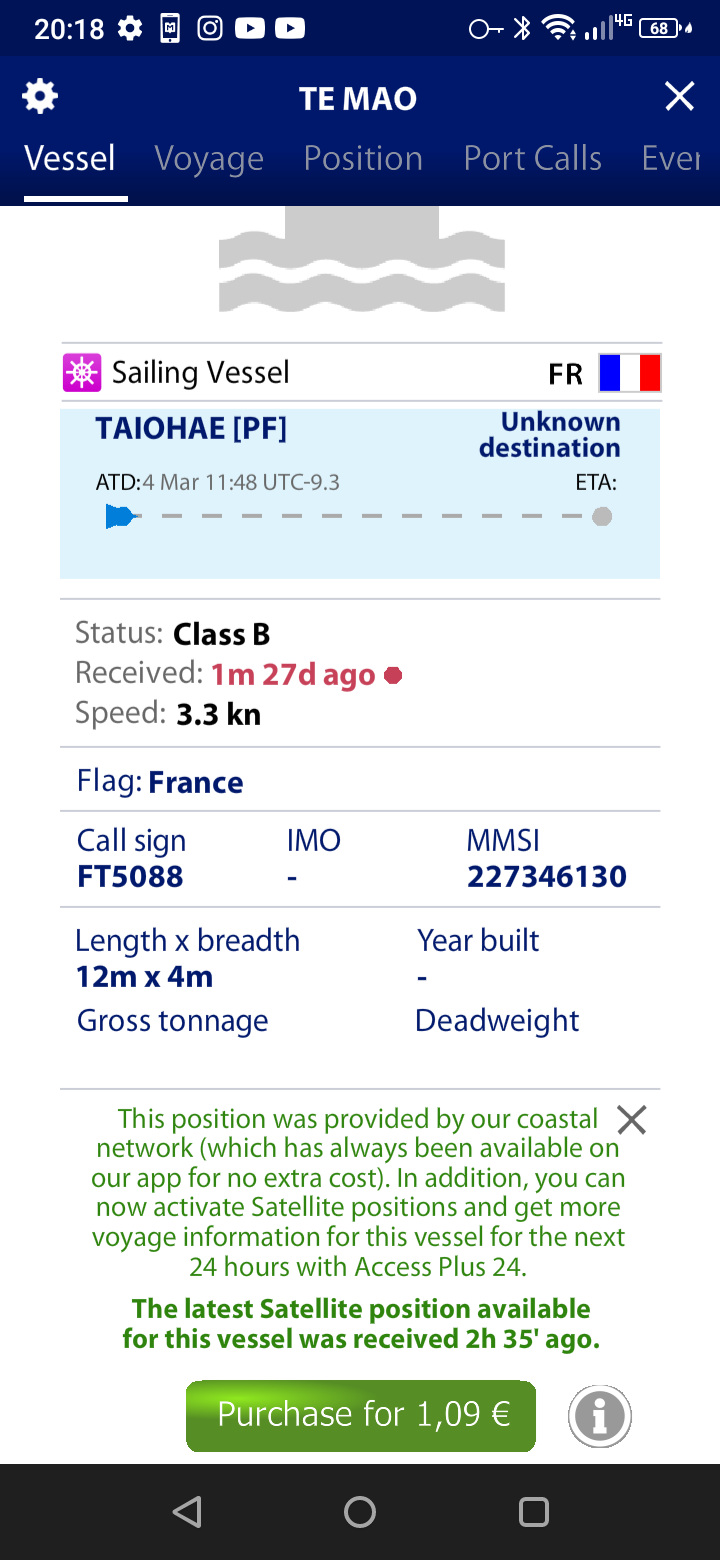Dismiss the green satellite position notice
Image resolution: width=720 pixels, height=1560 pixels.
[x=632, y=1120]
